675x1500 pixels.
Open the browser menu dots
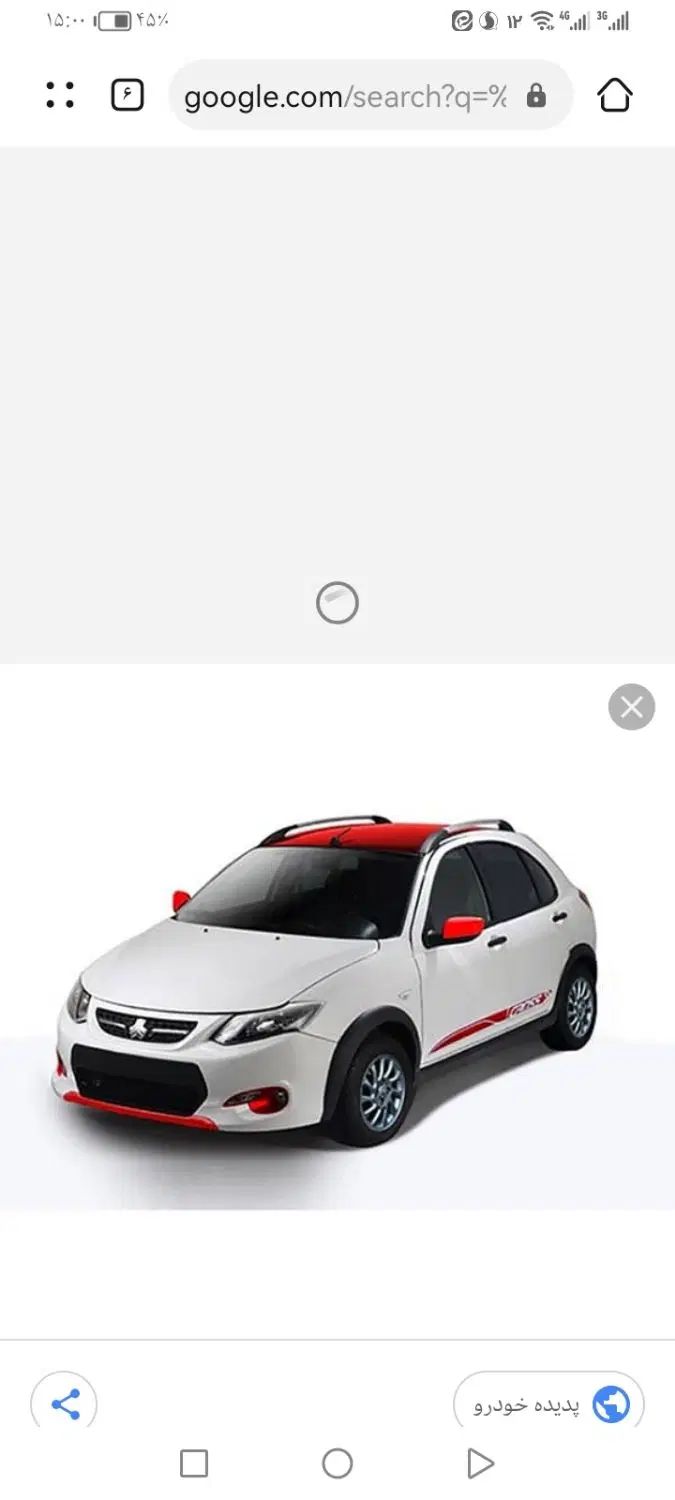click(x=60, y=95)
